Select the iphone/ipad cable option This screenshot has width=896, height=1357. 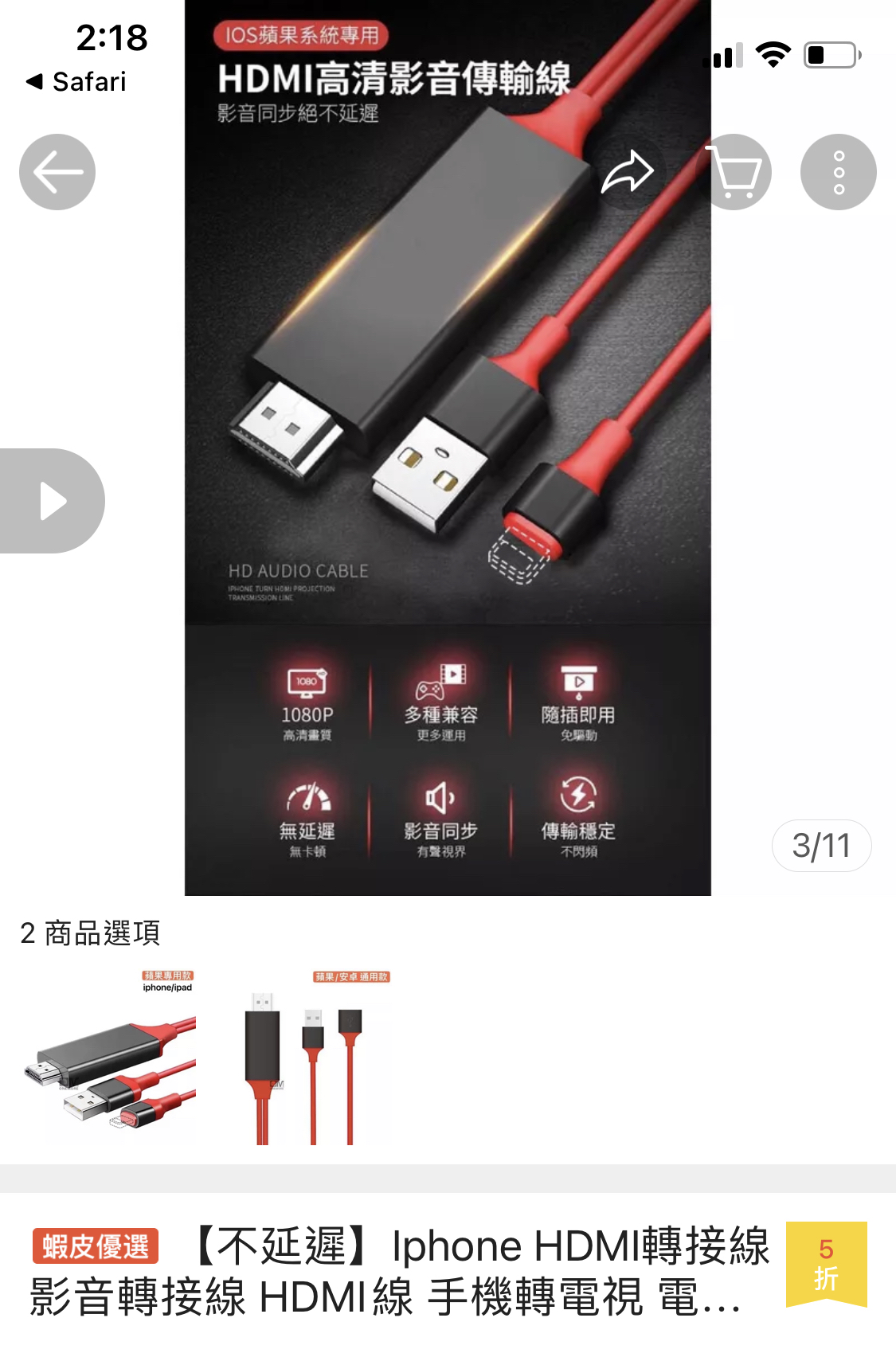click(x=110, y=1058)
